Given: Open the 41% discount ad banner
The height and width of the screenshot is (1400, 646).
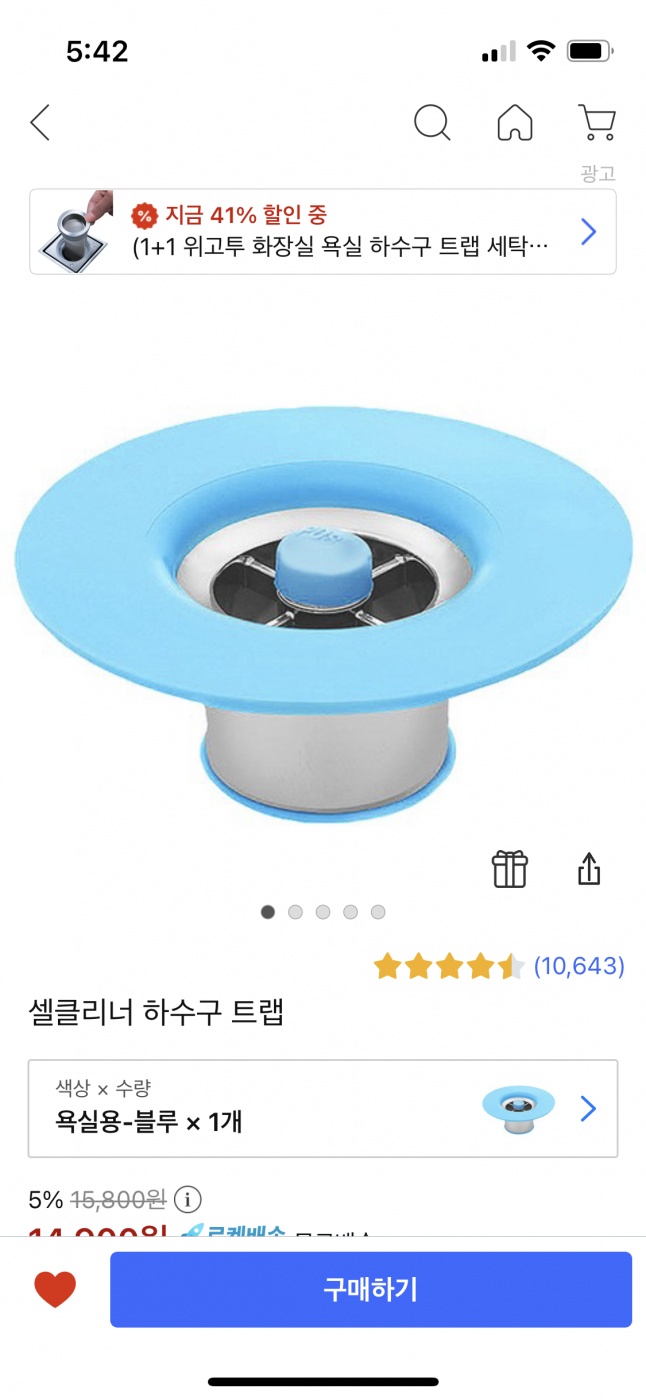Looking at the screenshot, I should coord(323,231).
